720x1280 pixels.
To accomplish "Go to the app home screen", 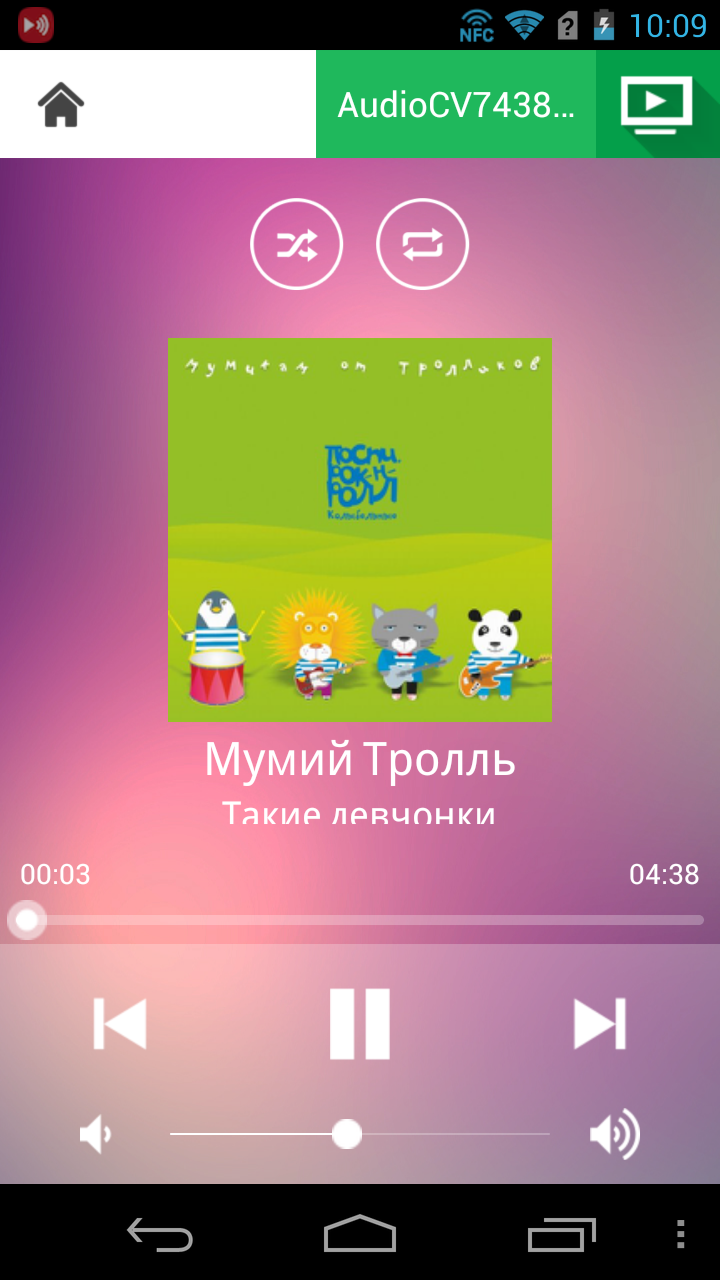I will 61,104.
